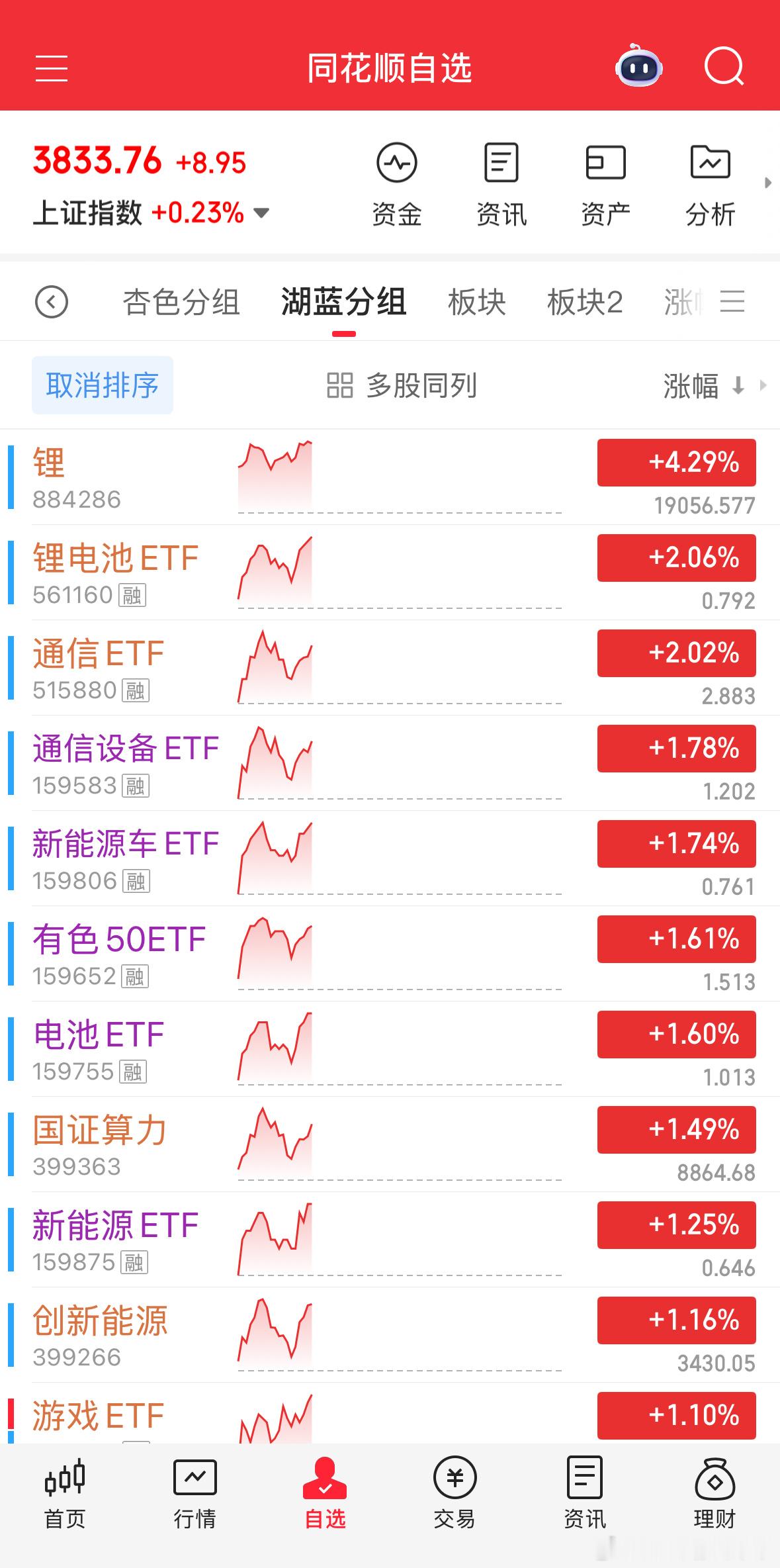Open the sidebar hamburger menu
Image resolution: width=780 pixels, height=1568 pixels.
(52, 68)
